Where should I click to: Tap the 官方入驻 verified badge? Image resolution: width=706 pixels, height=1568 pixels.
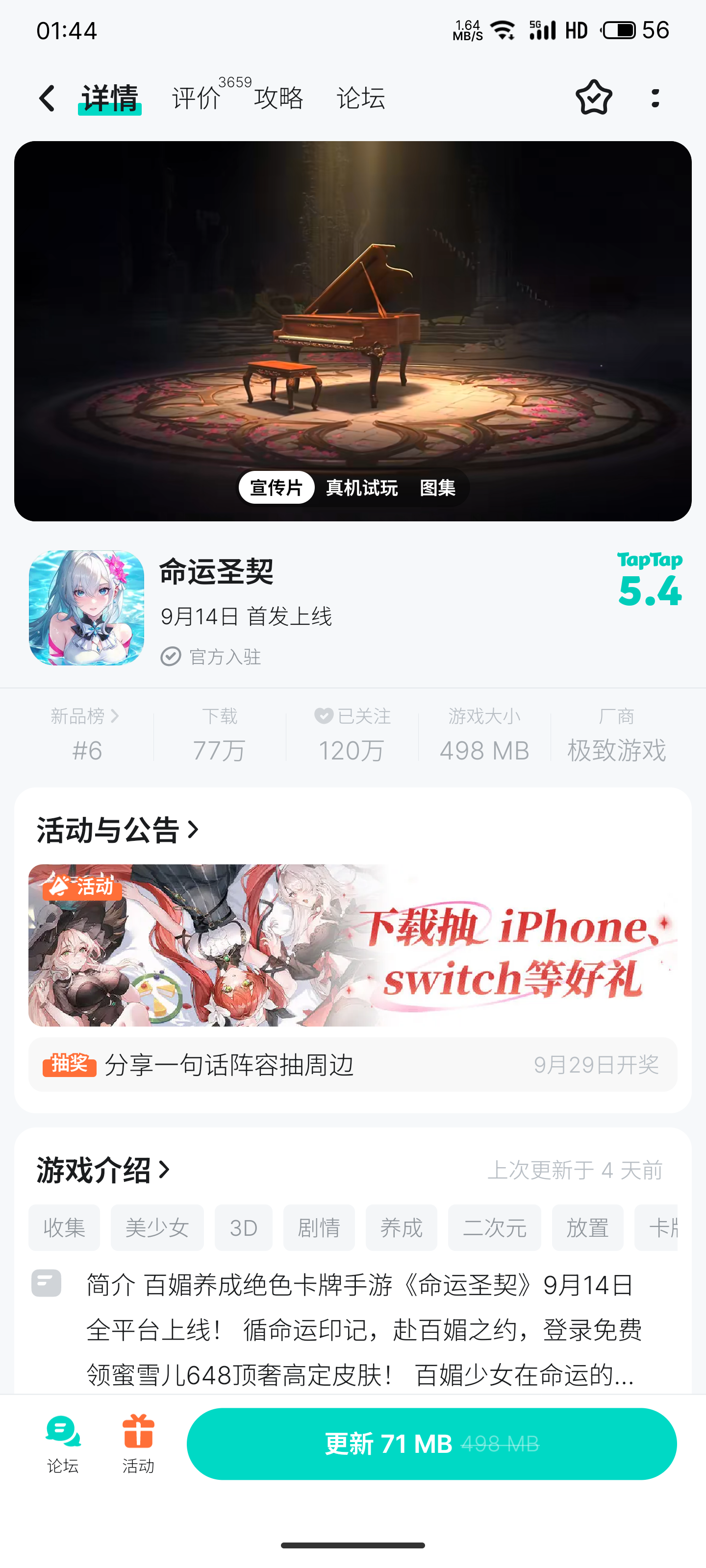pyautogui.click(x=211, y=656)
